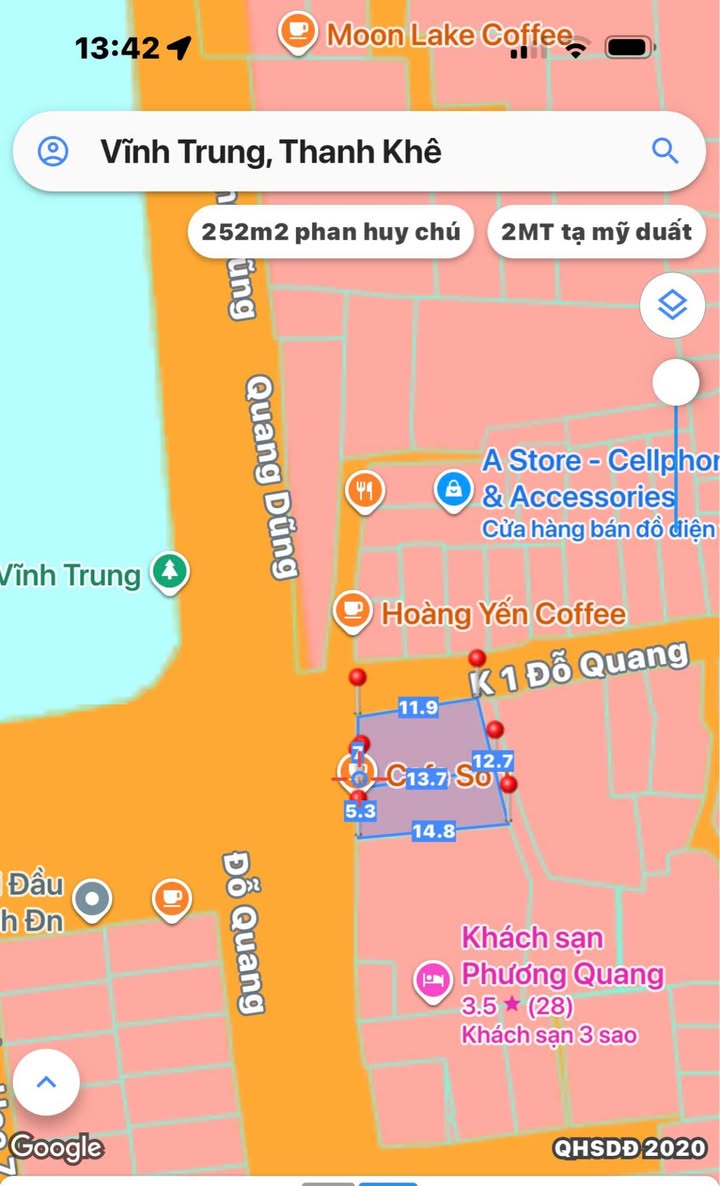Viewport: 720px width, 1186px height.
Task: Select the 2MT tạ mỹ duất chip
Action: click(x=597, y=231)
